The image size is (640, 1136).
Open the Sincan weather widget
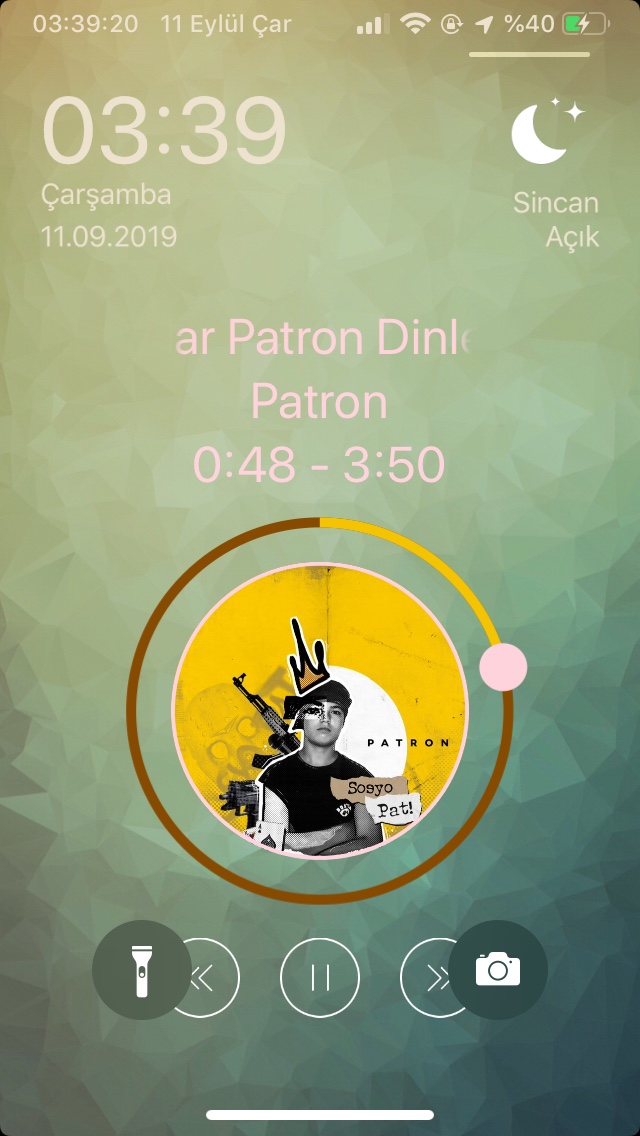[554, 178]
